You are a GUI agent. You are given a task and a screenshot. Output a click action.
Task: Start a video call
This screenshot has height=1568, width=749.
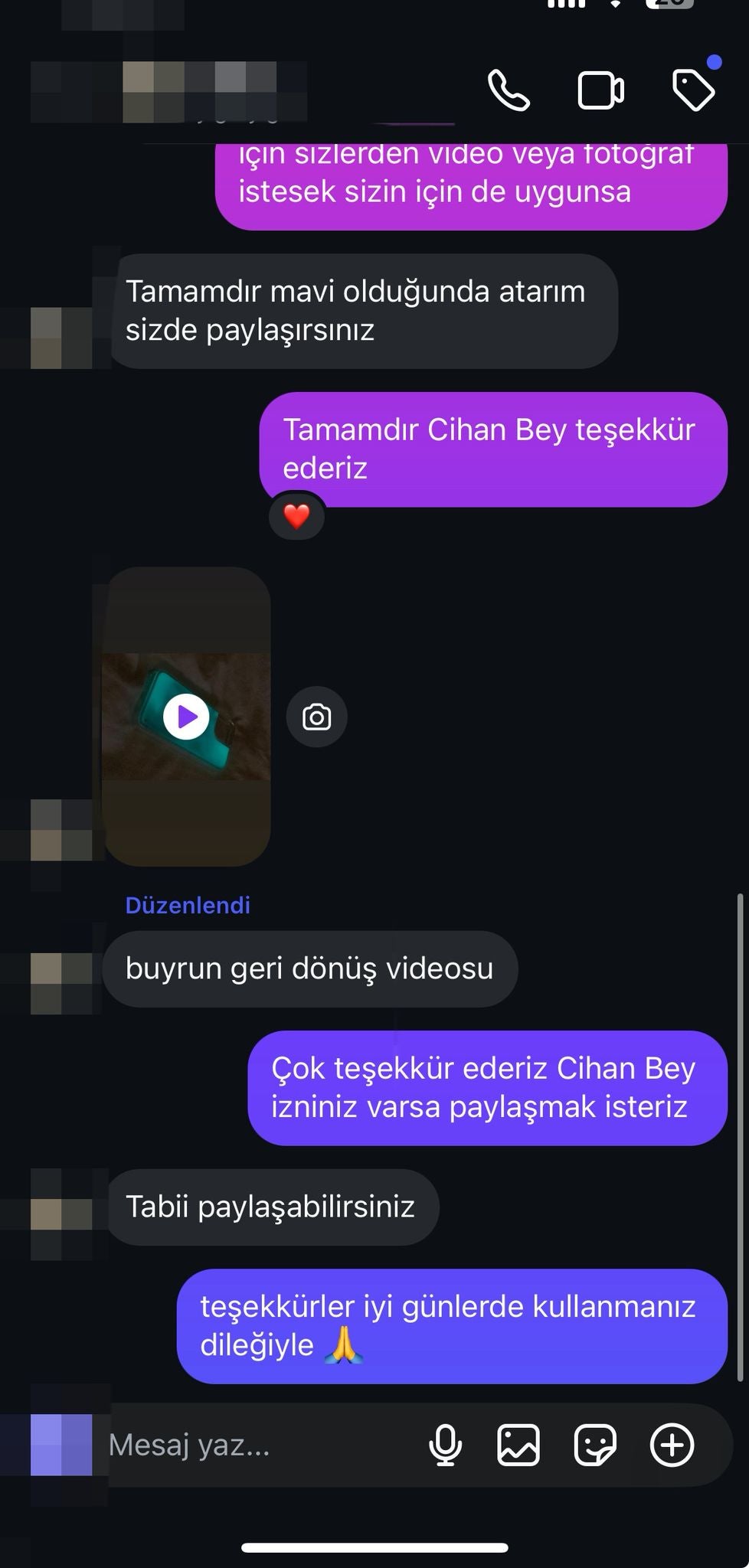click(600, 90)
